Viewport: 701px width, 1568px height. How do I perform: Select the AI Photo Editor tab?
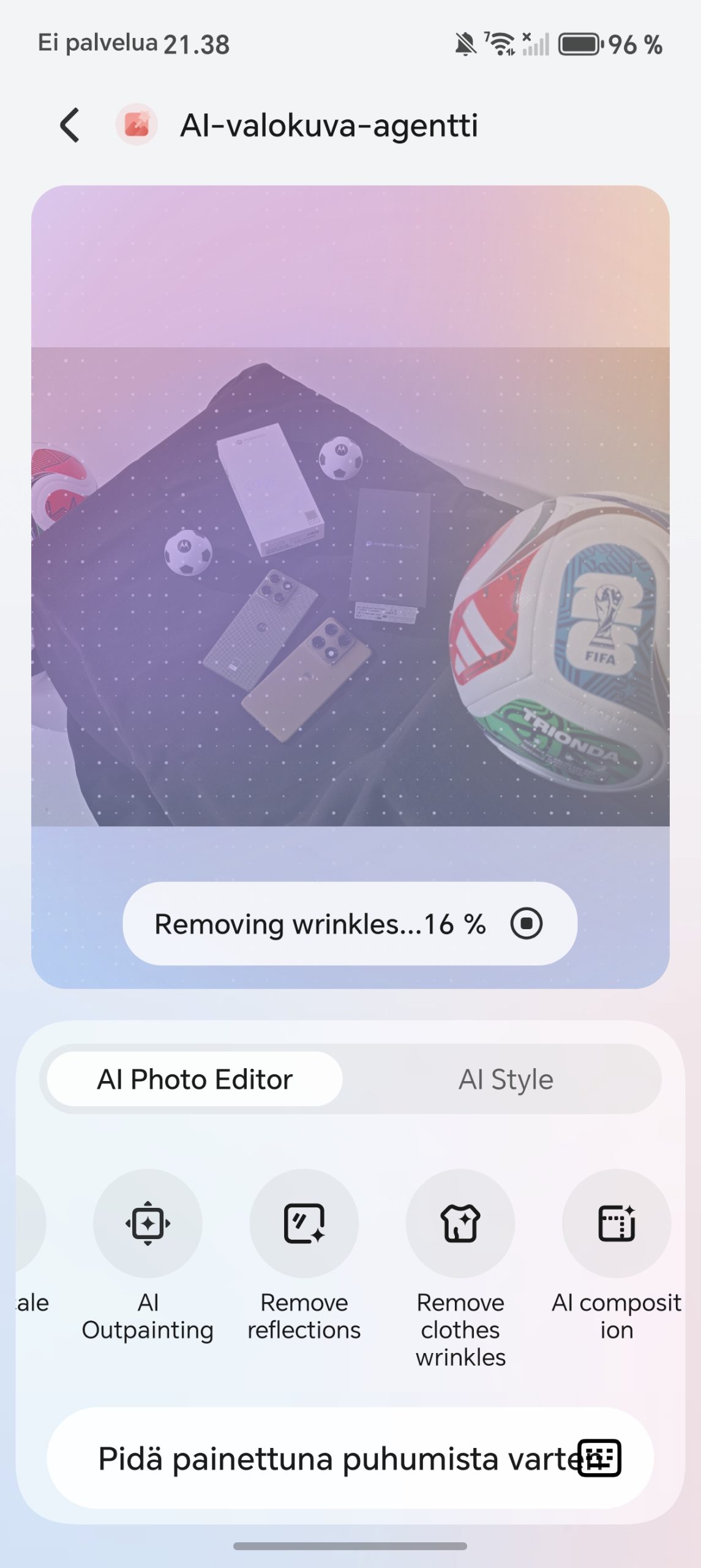(x=195, y=1079)
